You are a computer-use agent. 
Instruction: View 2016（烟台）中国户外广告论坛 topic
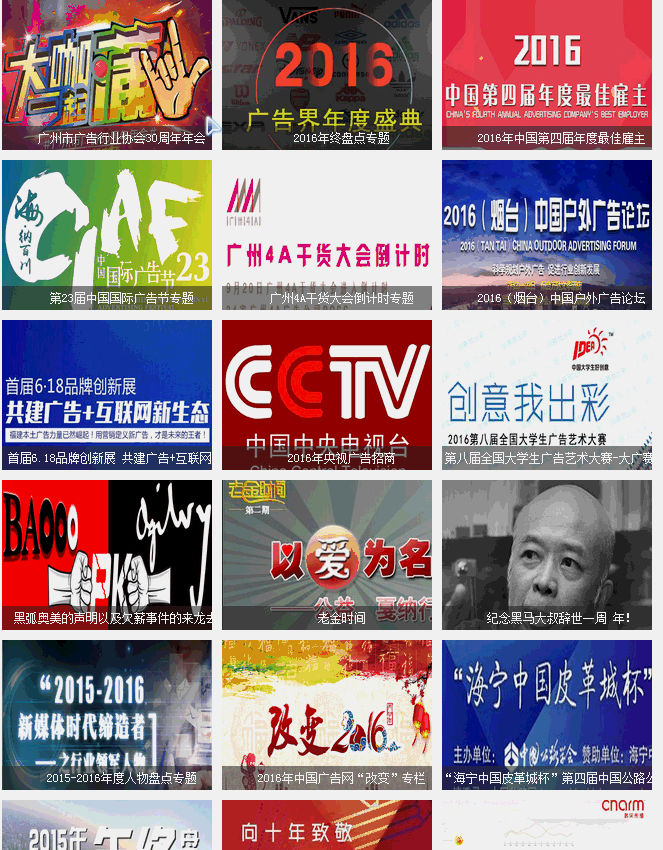[547, 235]
